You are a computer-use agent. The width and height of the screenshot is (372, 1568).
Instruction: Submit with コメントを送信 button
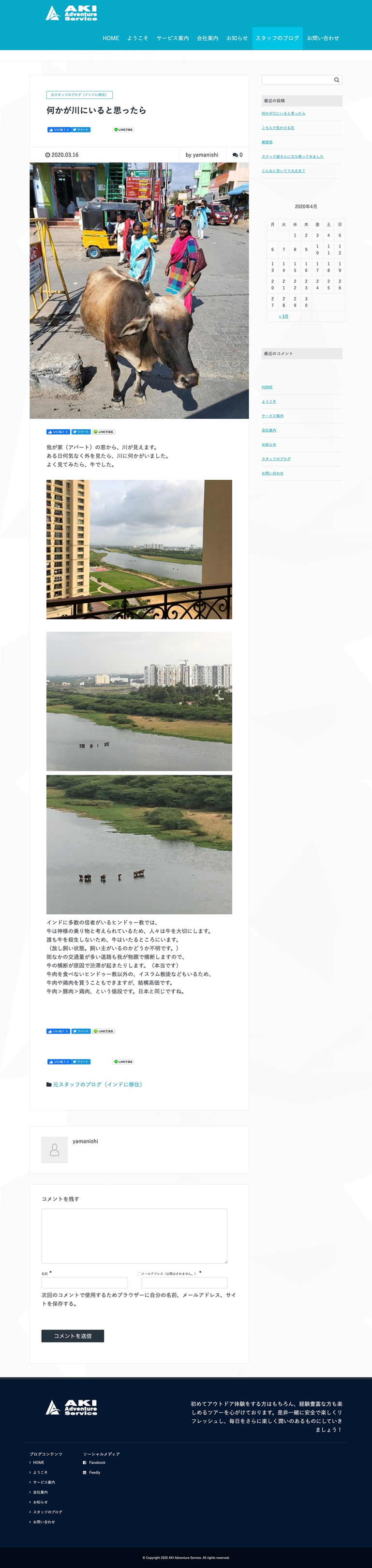click(73, 1336)
